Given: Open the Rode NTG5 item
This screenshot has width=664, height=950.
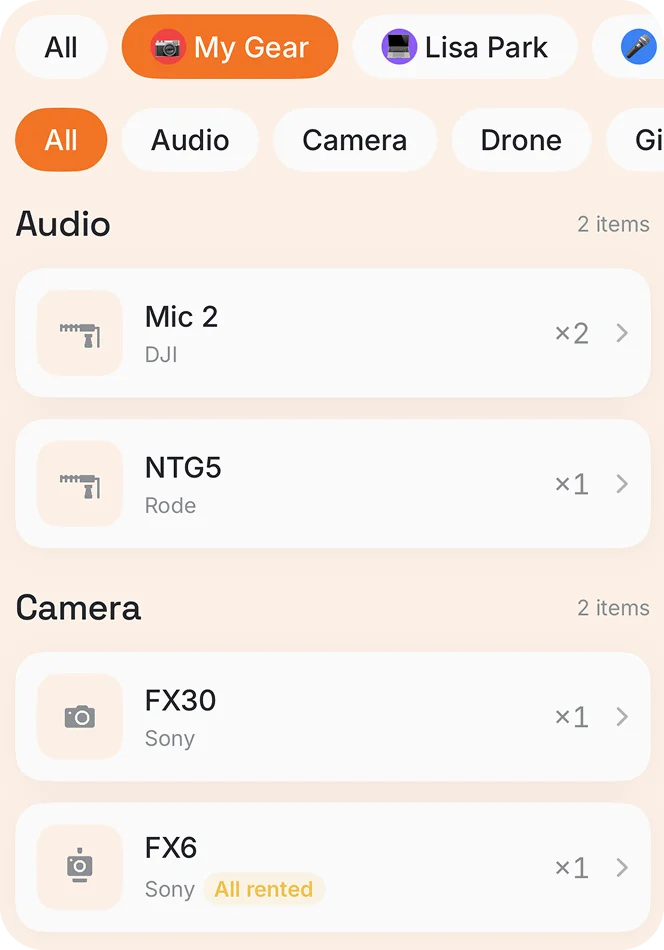Looking at the screenshot, I should (x=333, y=484).
